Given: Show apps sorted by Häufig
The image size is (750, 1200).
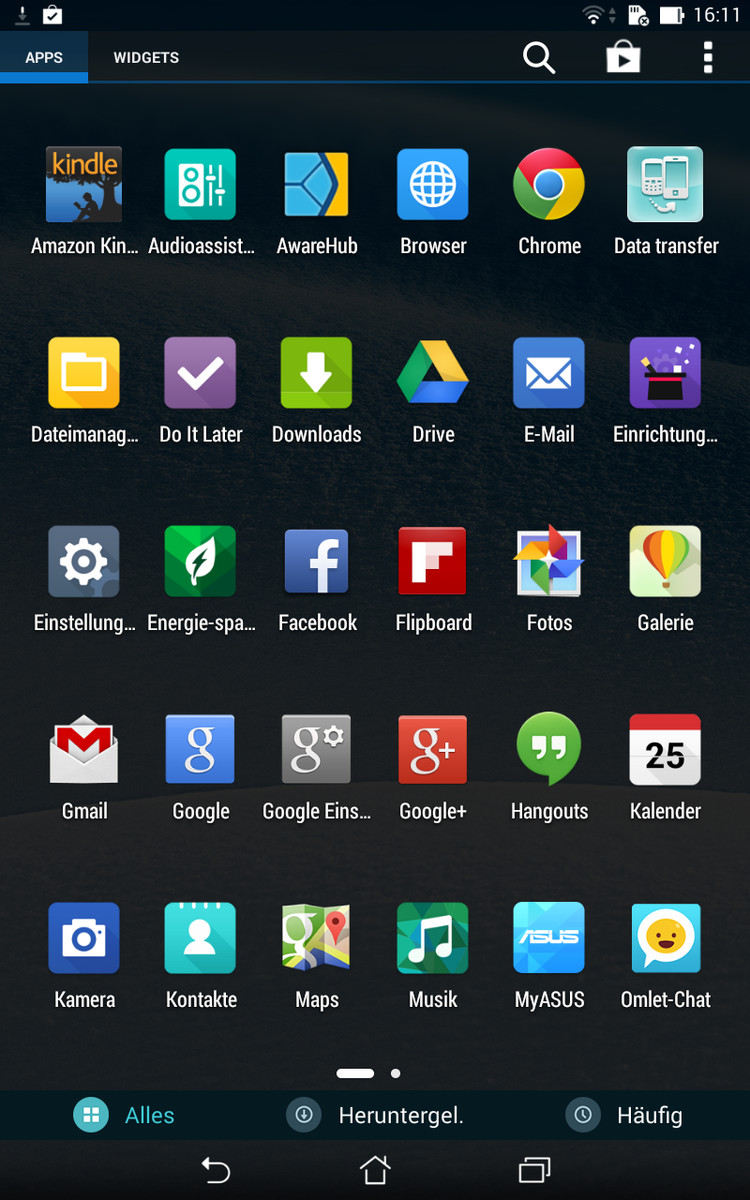Looking at the screenshot, I should coord(625,1115).
